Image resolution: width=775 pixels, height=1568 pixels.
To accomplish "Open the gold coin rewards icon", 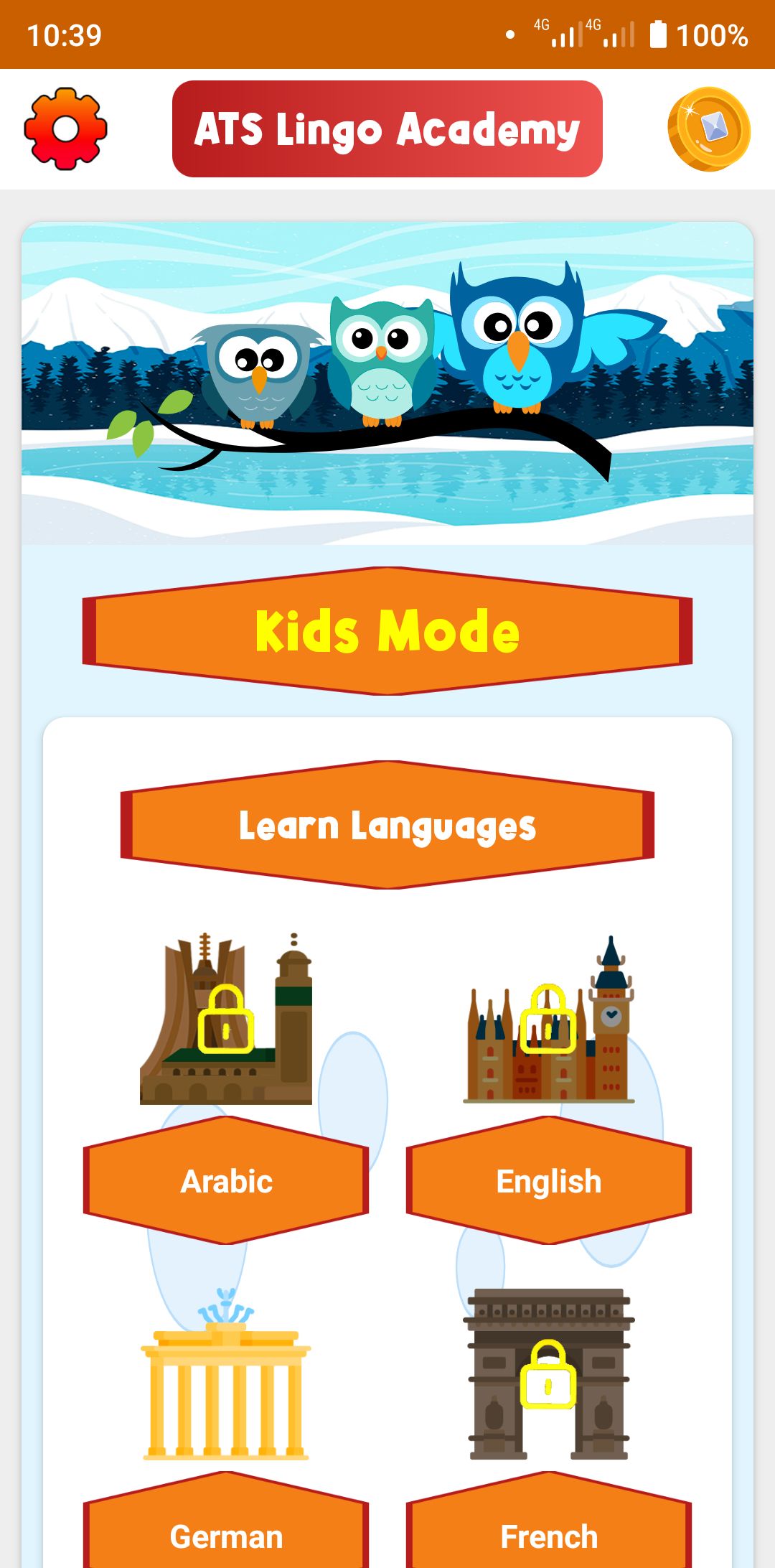I will tap(709, 129).
